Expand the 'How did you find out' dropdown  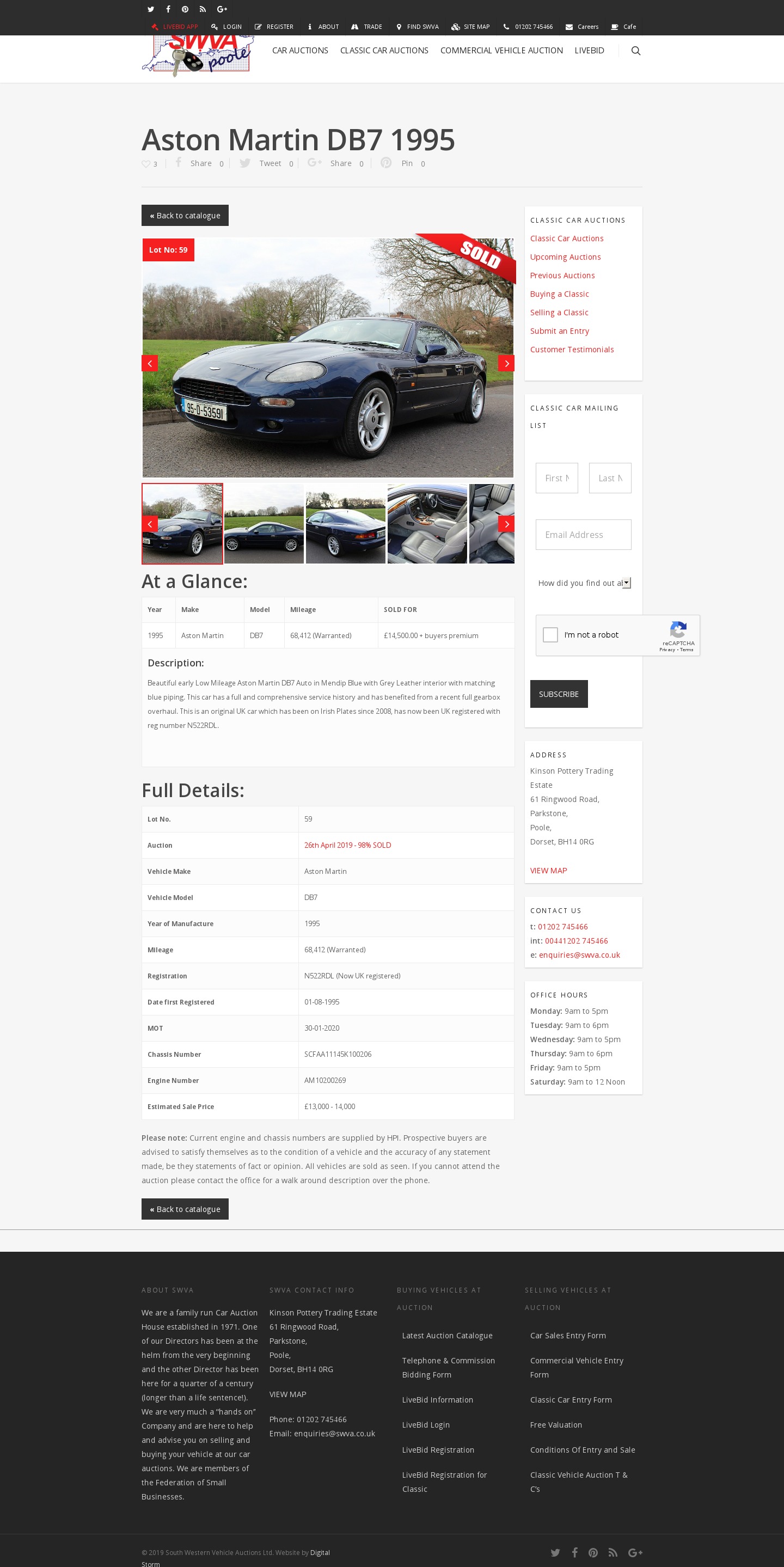point(584,583)
